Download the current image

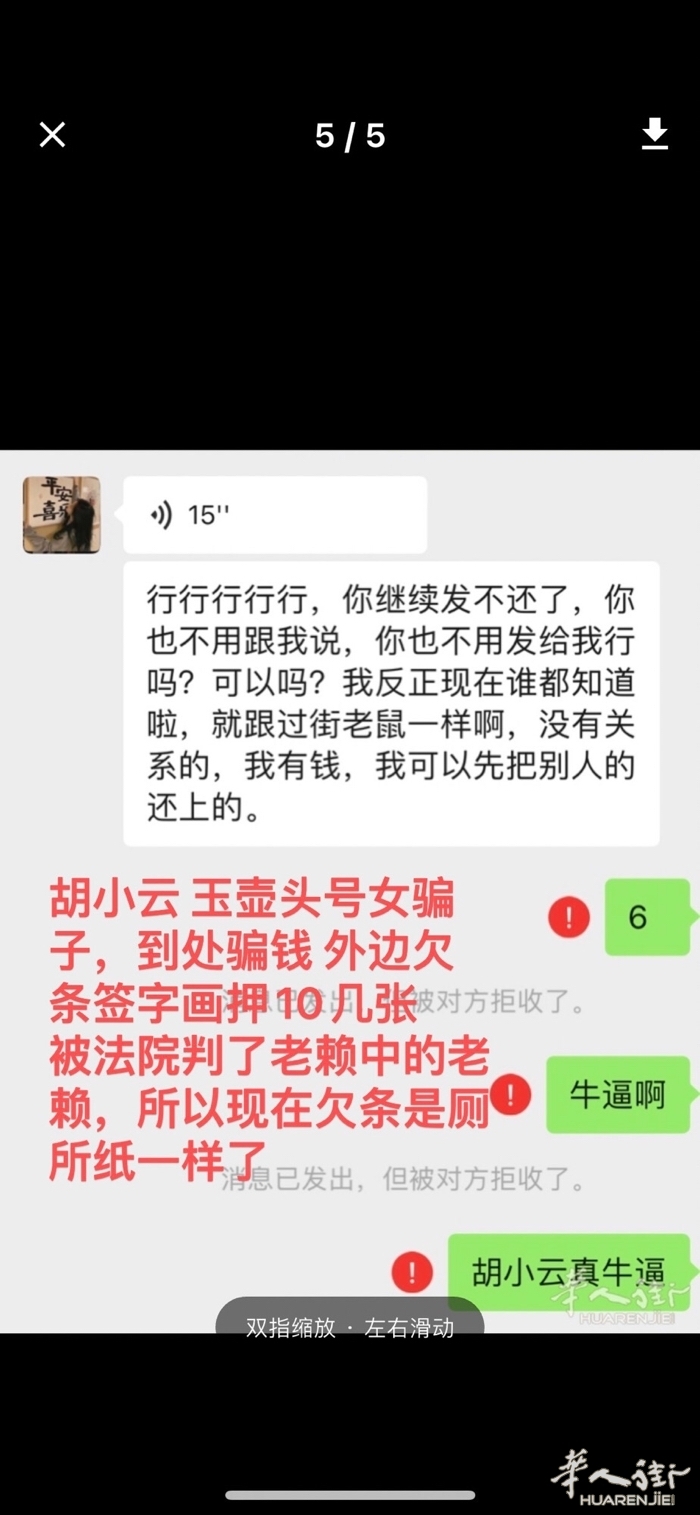[655, 134]
